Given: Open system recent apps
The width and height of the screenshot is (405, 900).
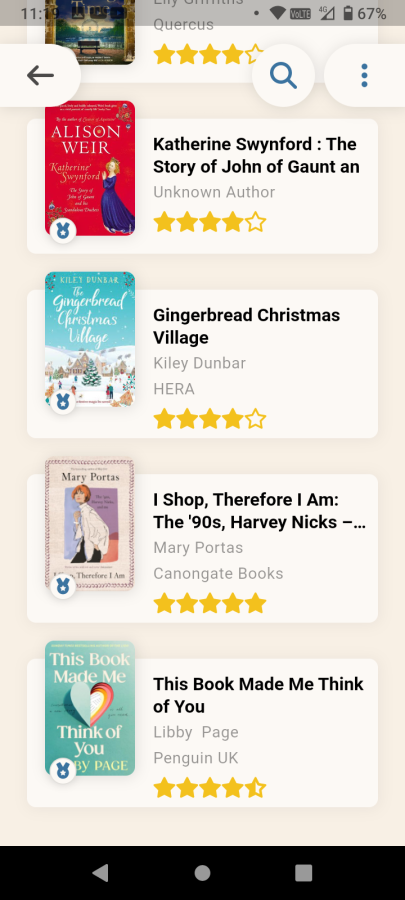Looking at the screenshot, I should click(303, 873).
